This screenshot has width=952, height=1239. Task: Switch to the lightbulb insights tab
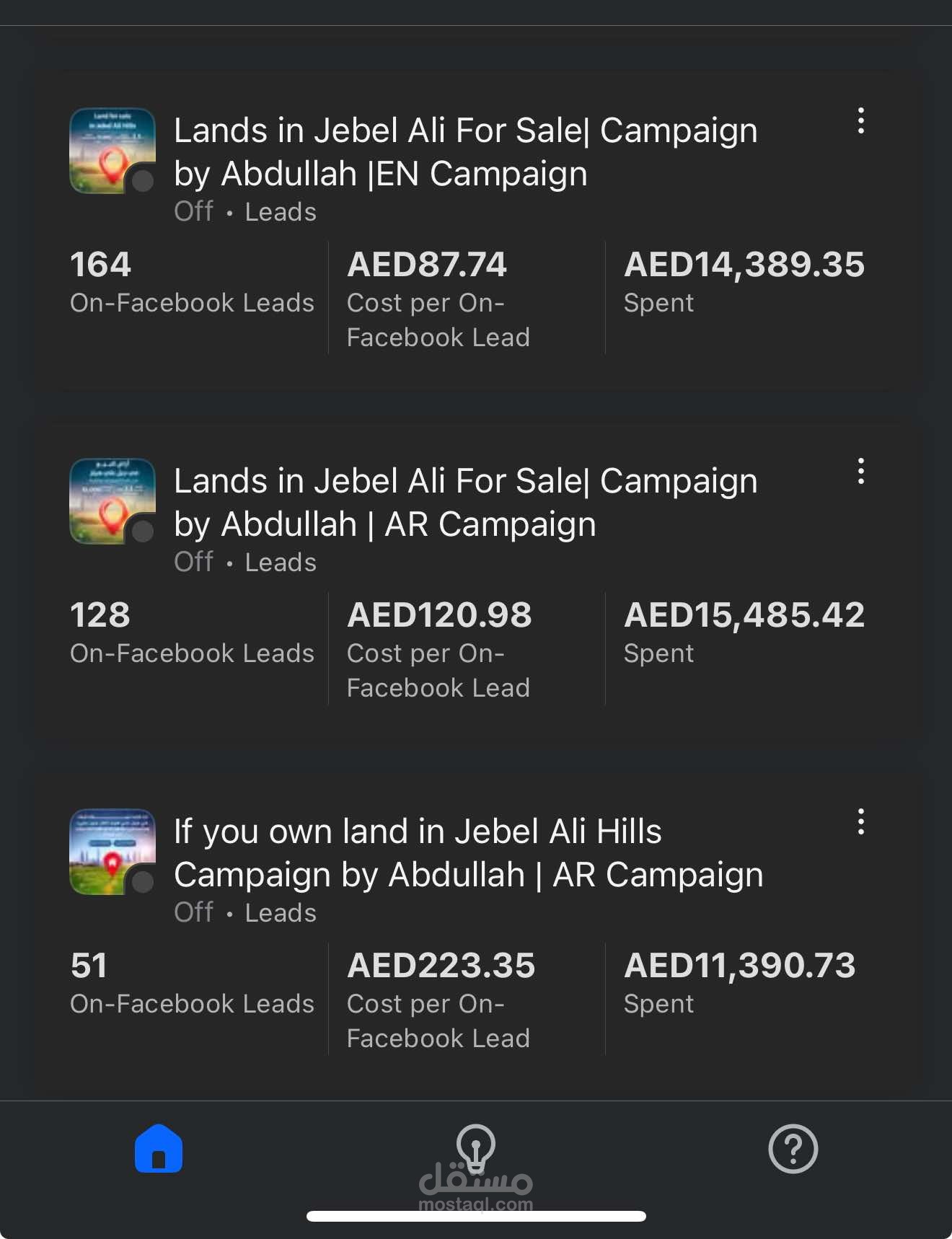point(475,1148)
